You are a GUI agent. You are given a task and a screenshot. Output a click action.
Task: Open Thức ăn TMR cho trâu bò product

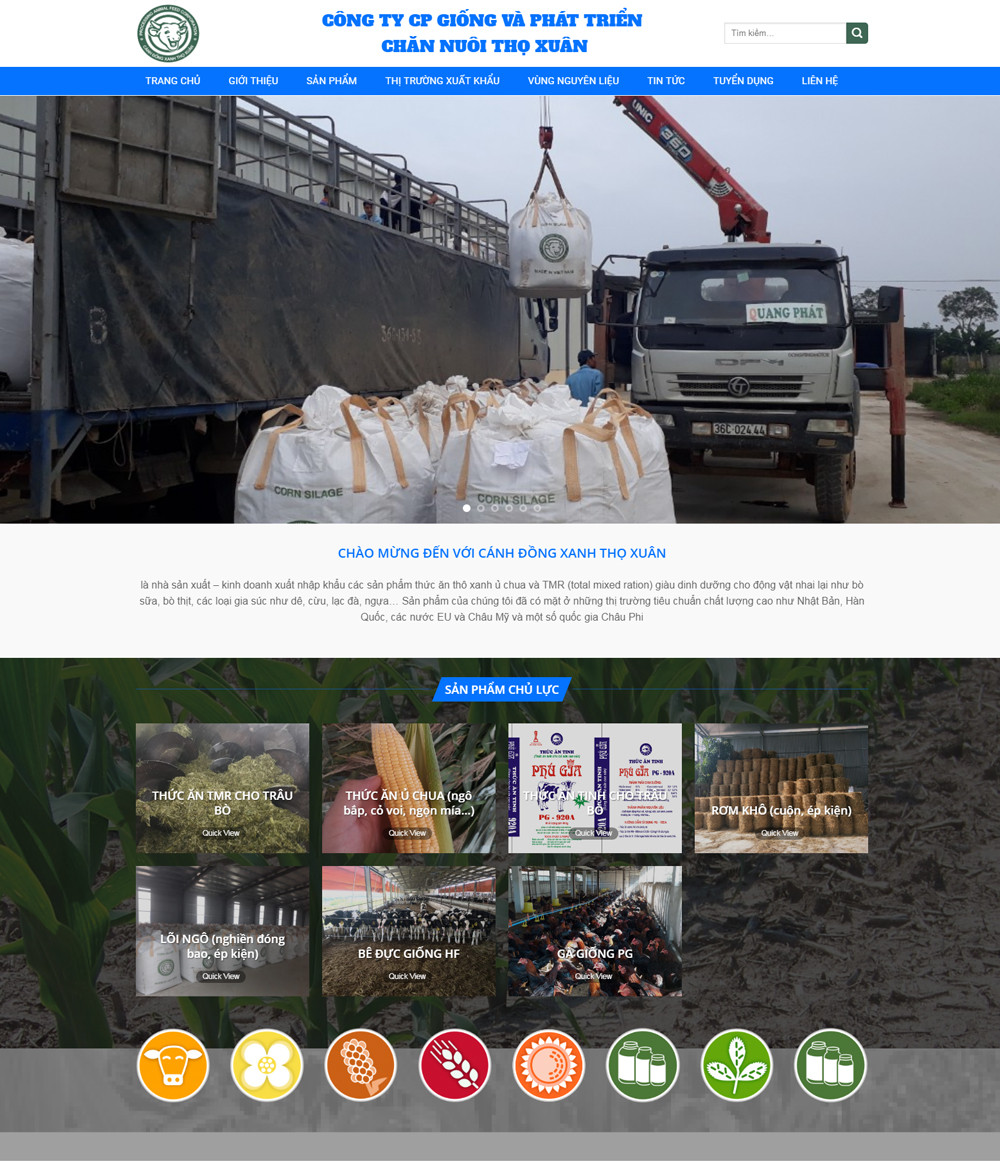click(222, 788)
